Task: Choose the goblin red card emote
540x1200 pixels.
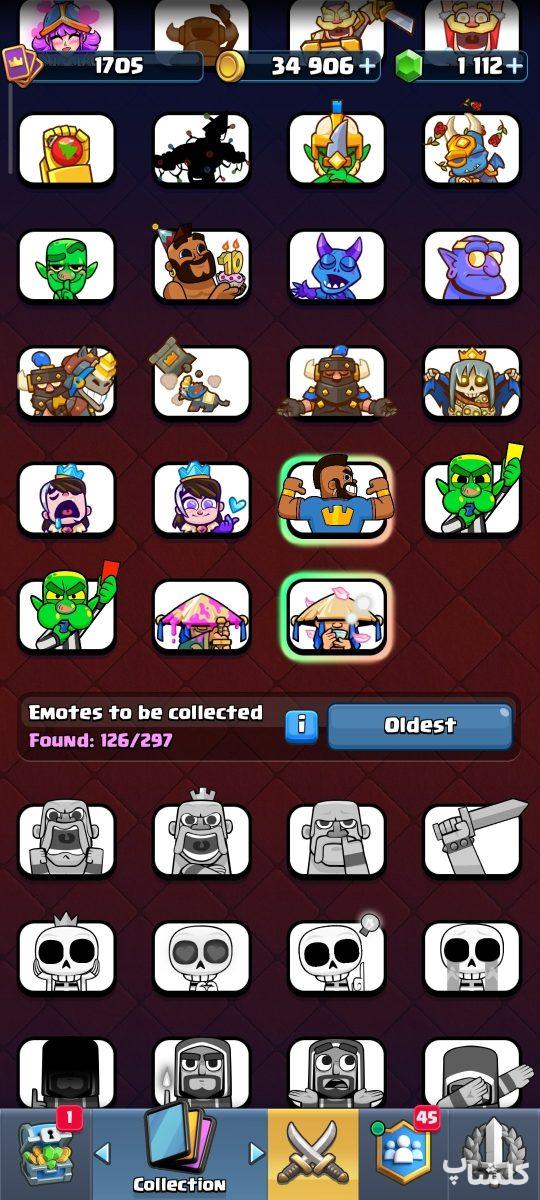Action: pos(67,613)
